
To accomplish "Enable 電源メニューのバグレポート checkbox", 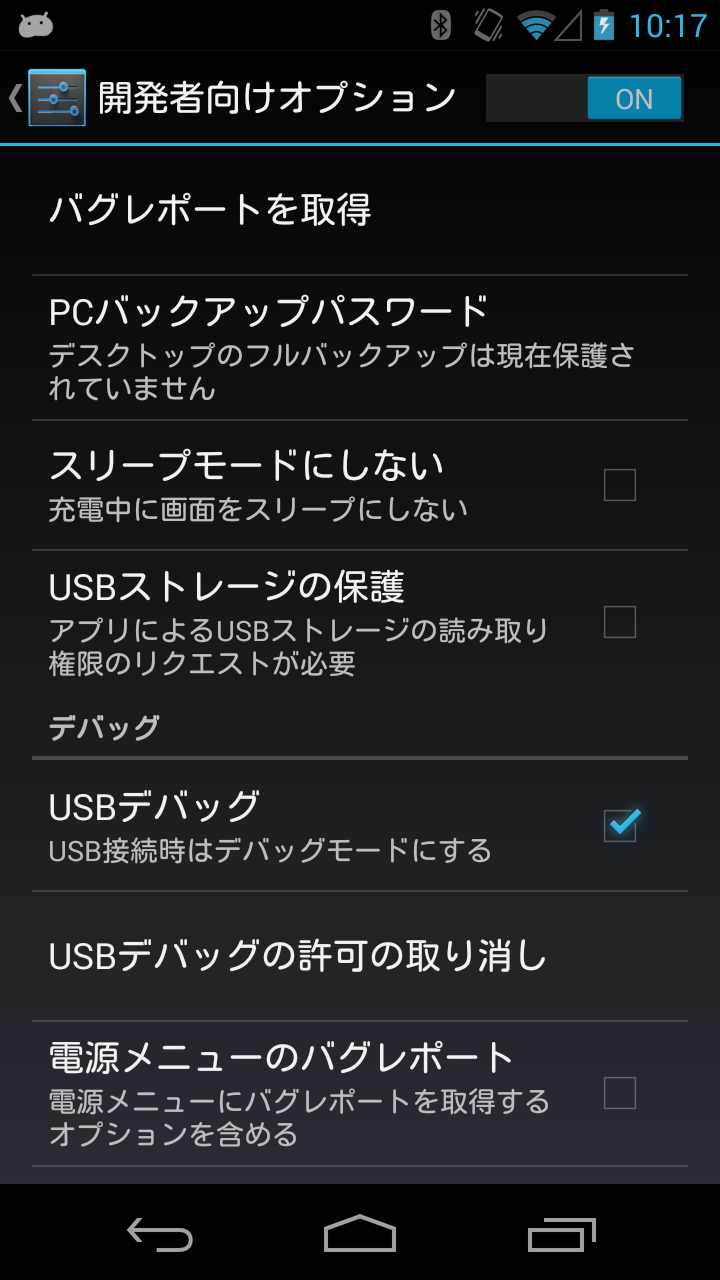I will 619,1093.
